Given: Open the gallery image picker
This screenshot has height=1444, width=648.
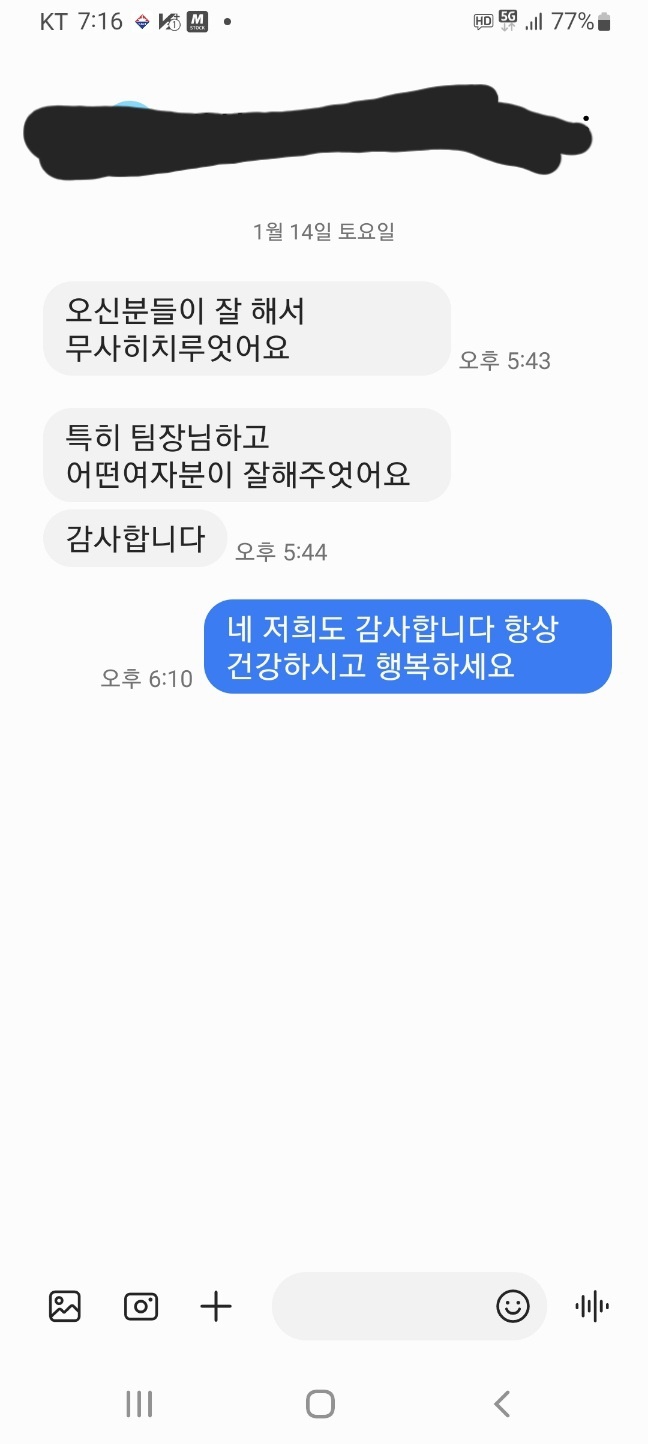Looking at the screenshot, I should pyautogui.click(x=65, y=1306).
